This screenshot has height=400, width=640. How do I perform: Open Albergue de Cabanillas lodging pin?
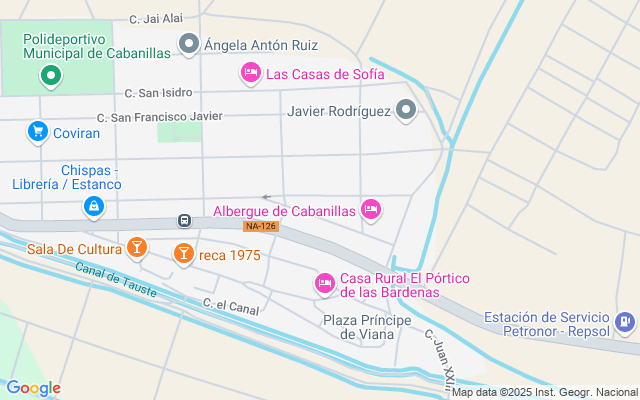pyautogui.click(x=371, y=210)
